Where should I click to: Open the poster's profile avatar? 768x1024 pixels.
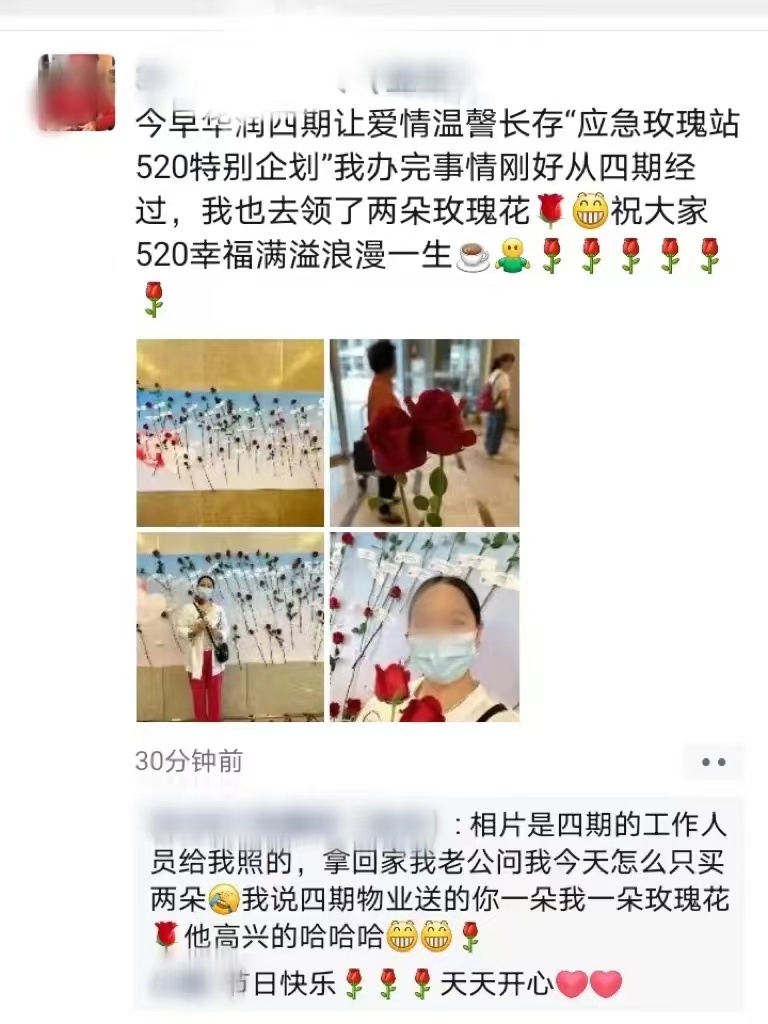(x=76, y=93)
